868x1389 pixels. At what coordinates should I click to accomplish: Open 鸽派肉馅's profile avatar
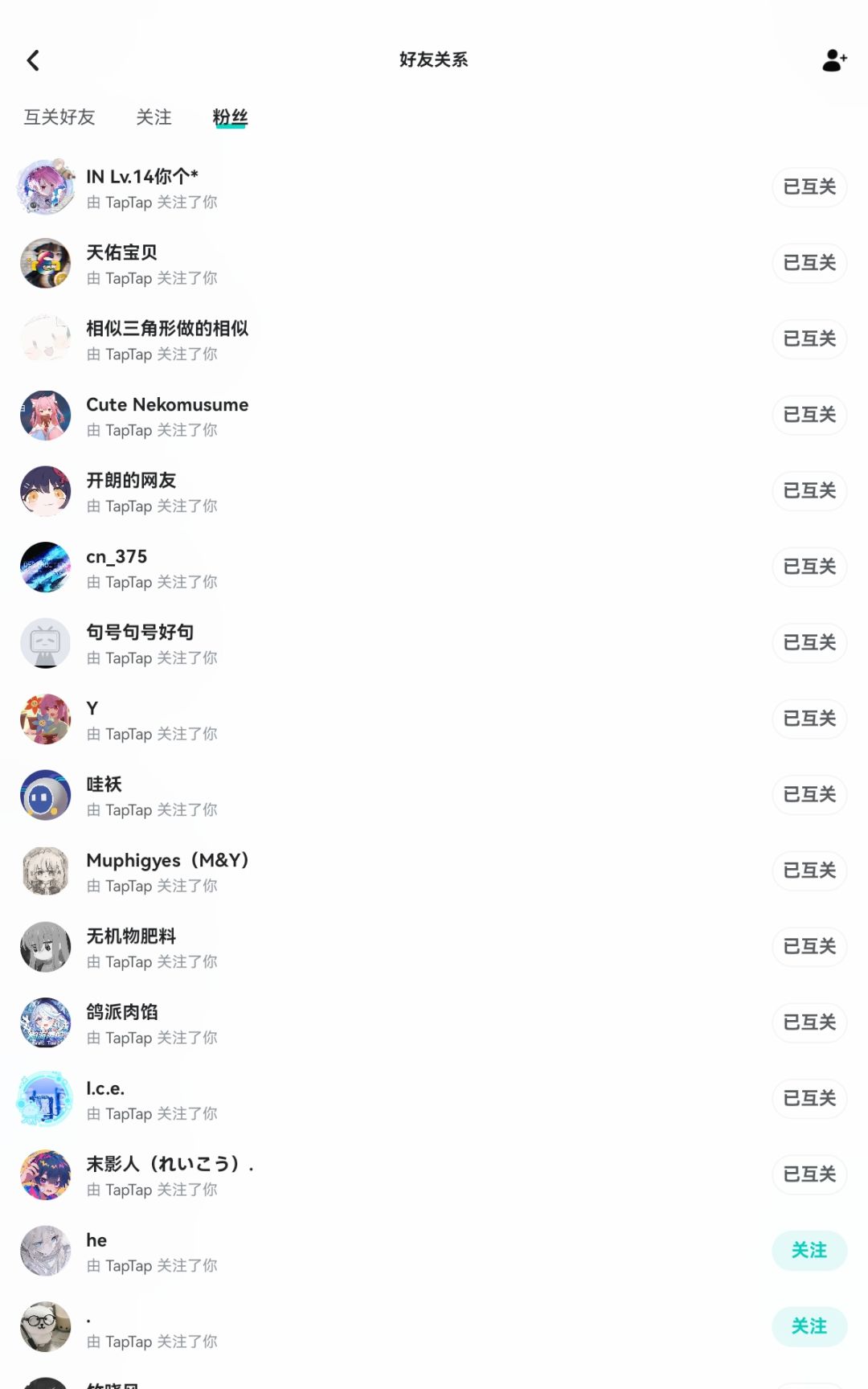45,1022
